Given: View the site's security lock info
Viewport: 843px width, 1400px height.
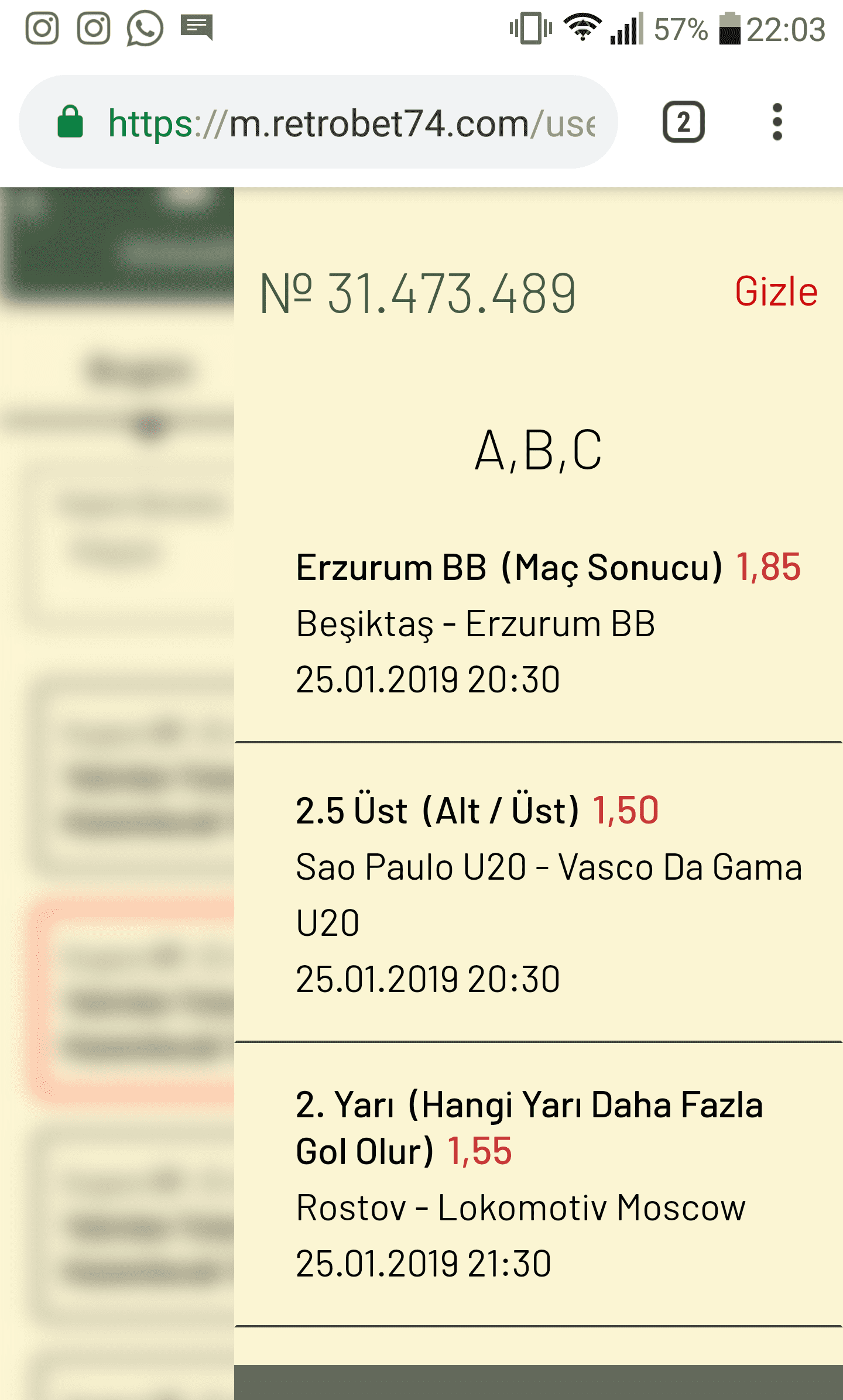Looking at the screenshot, I should click(70, 122).
